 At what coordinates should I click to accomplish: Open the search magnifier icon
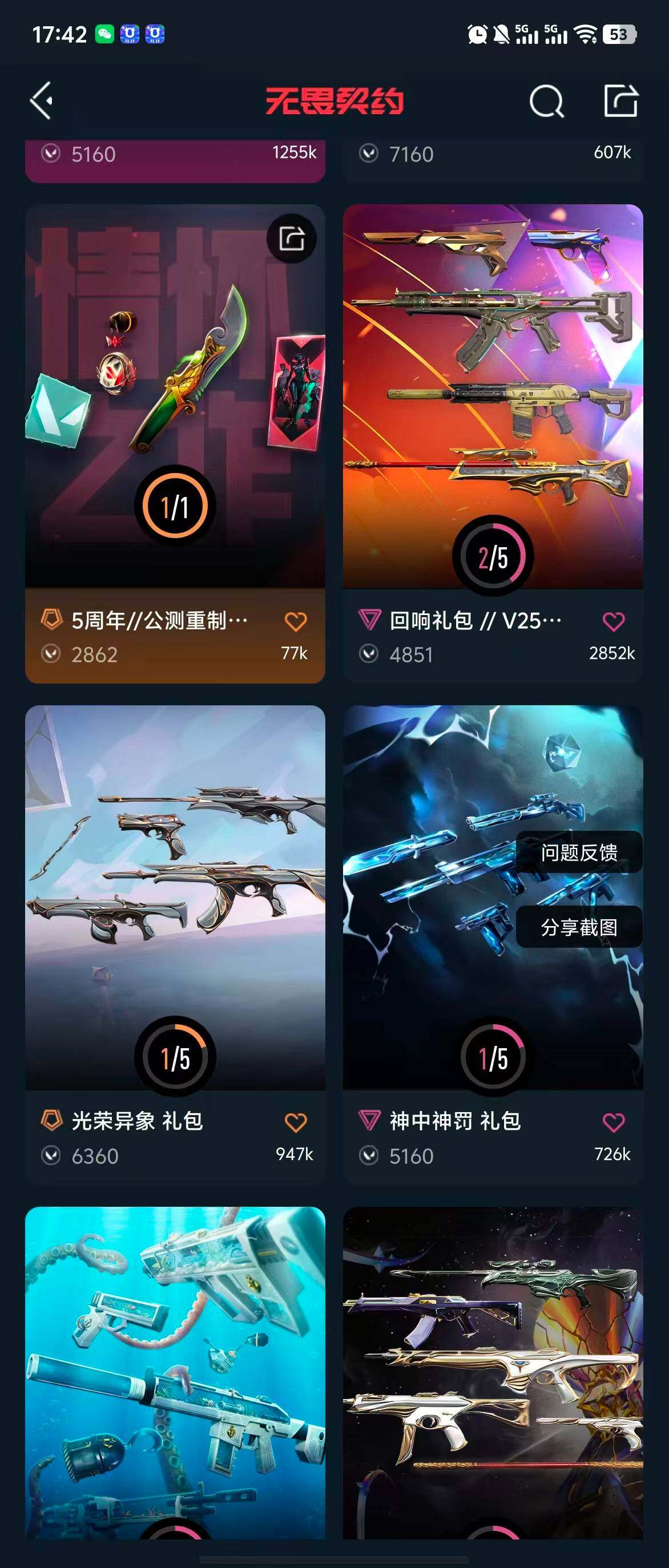point(547,101)
